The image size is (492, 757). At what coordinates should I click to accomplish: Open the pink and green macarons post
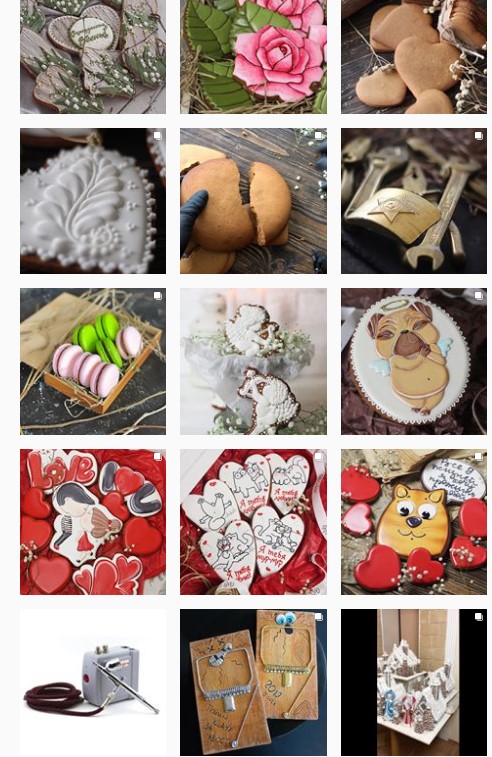point(93,362)
